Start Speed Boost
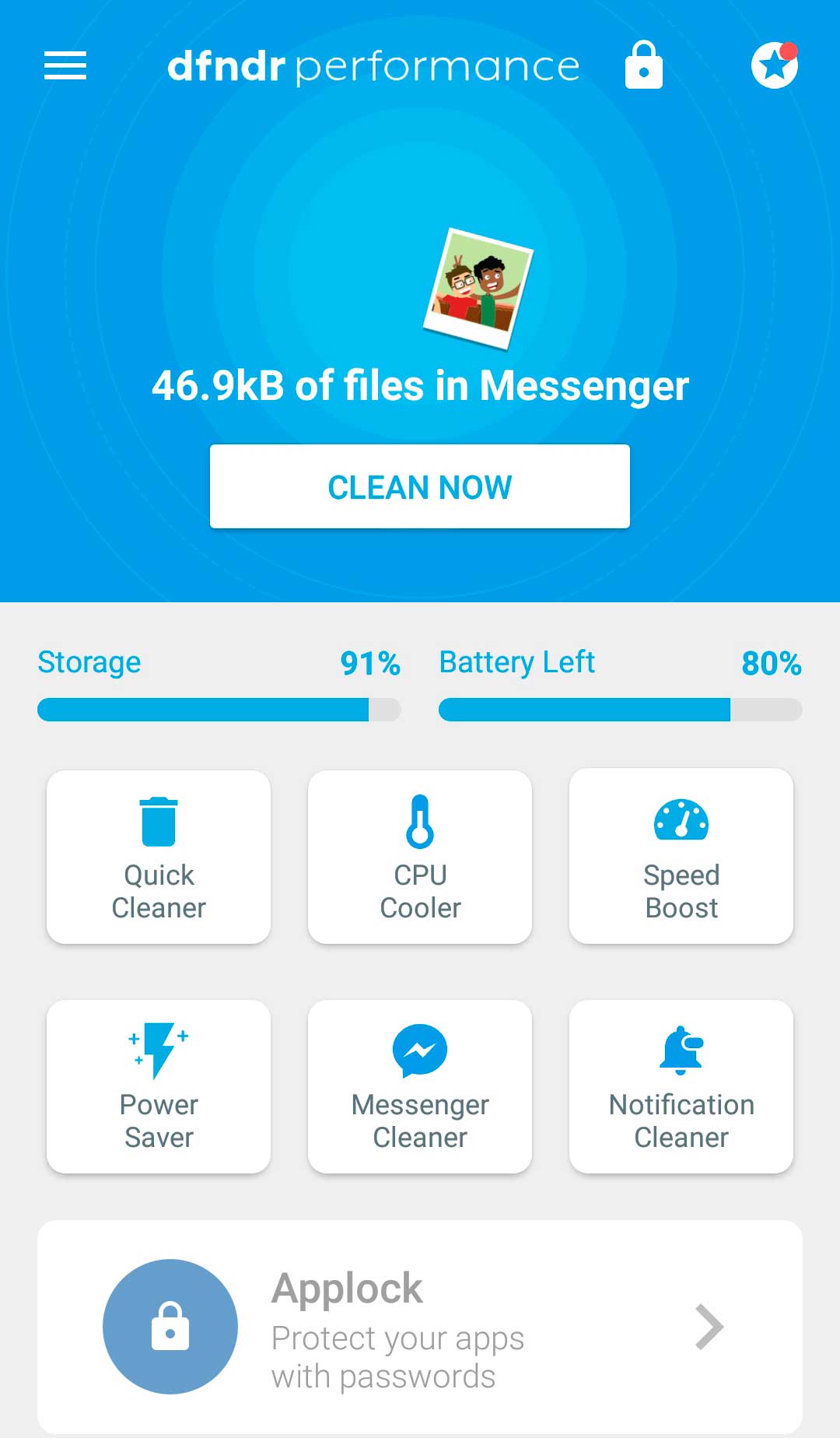Viewport: 840px width, 1438px height. click(x=681, y=857)
